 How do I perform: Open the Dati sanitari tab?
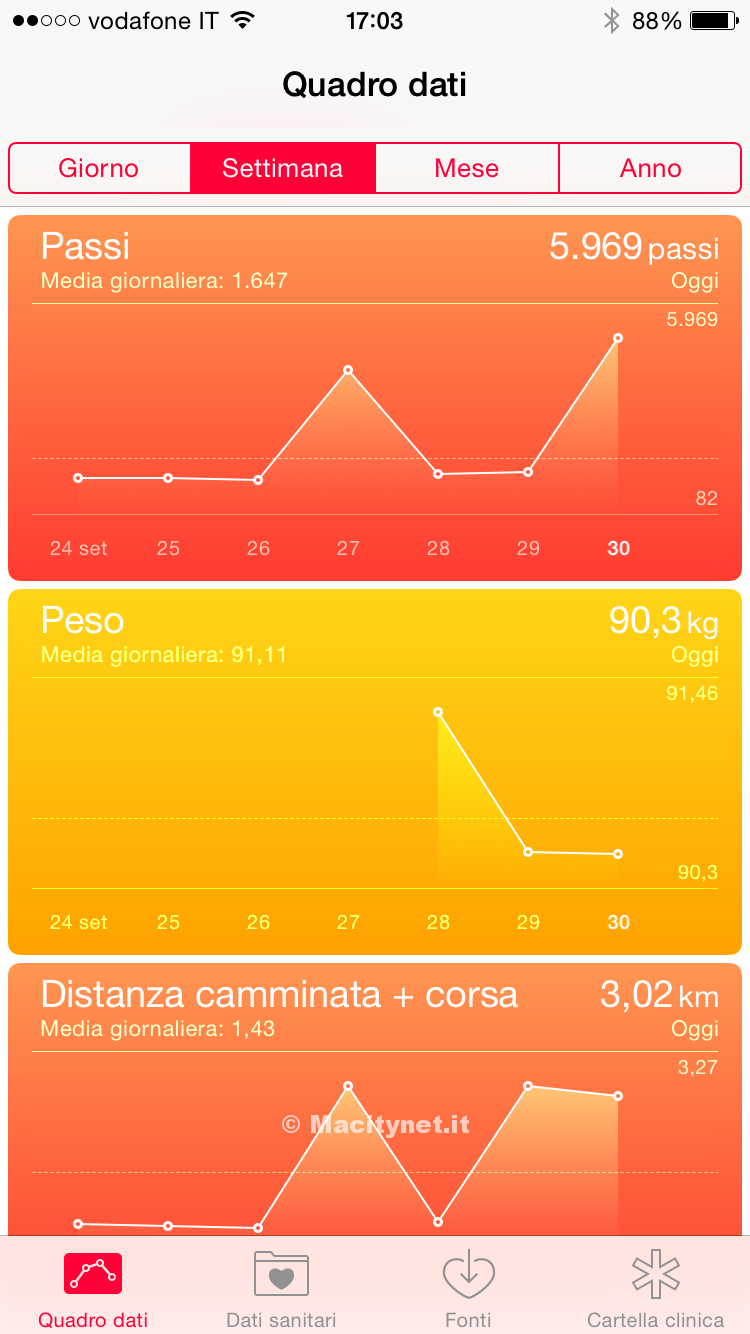point(281,1288)
